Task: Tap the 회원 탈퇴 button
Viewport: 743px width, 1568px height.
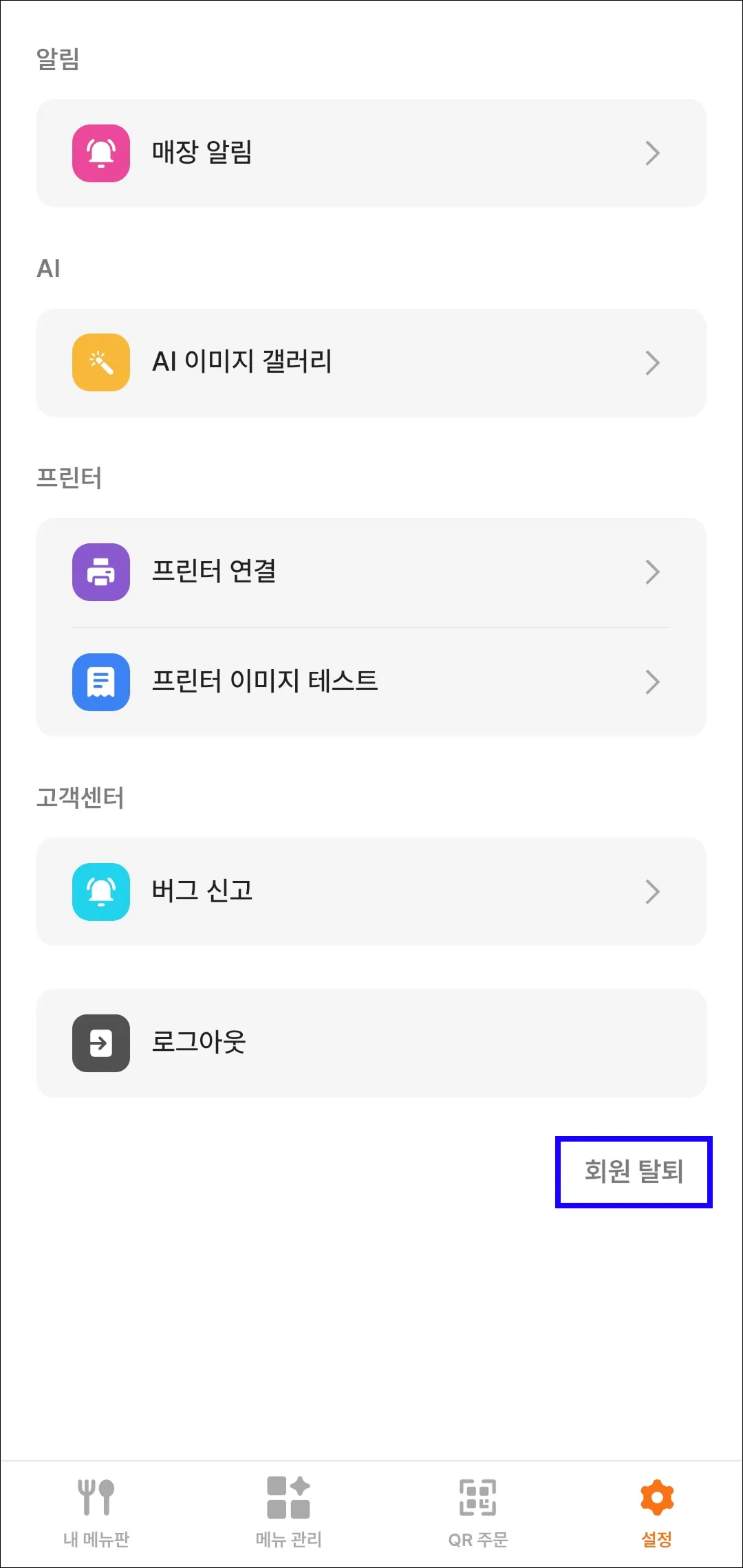Action: click(x=634, y=1171)
